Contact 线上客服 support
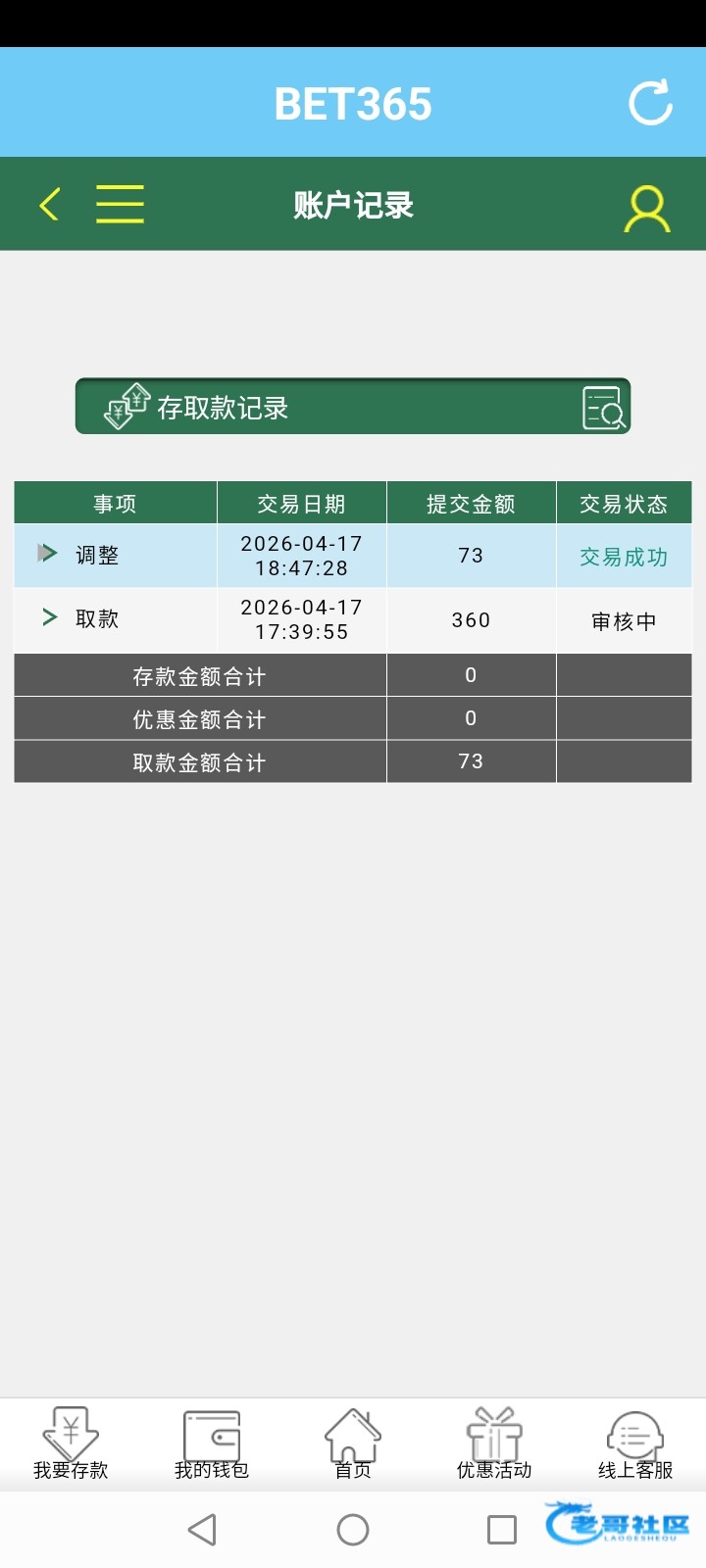This screenshot has height=1568, width=706. tap(635, 1443)
